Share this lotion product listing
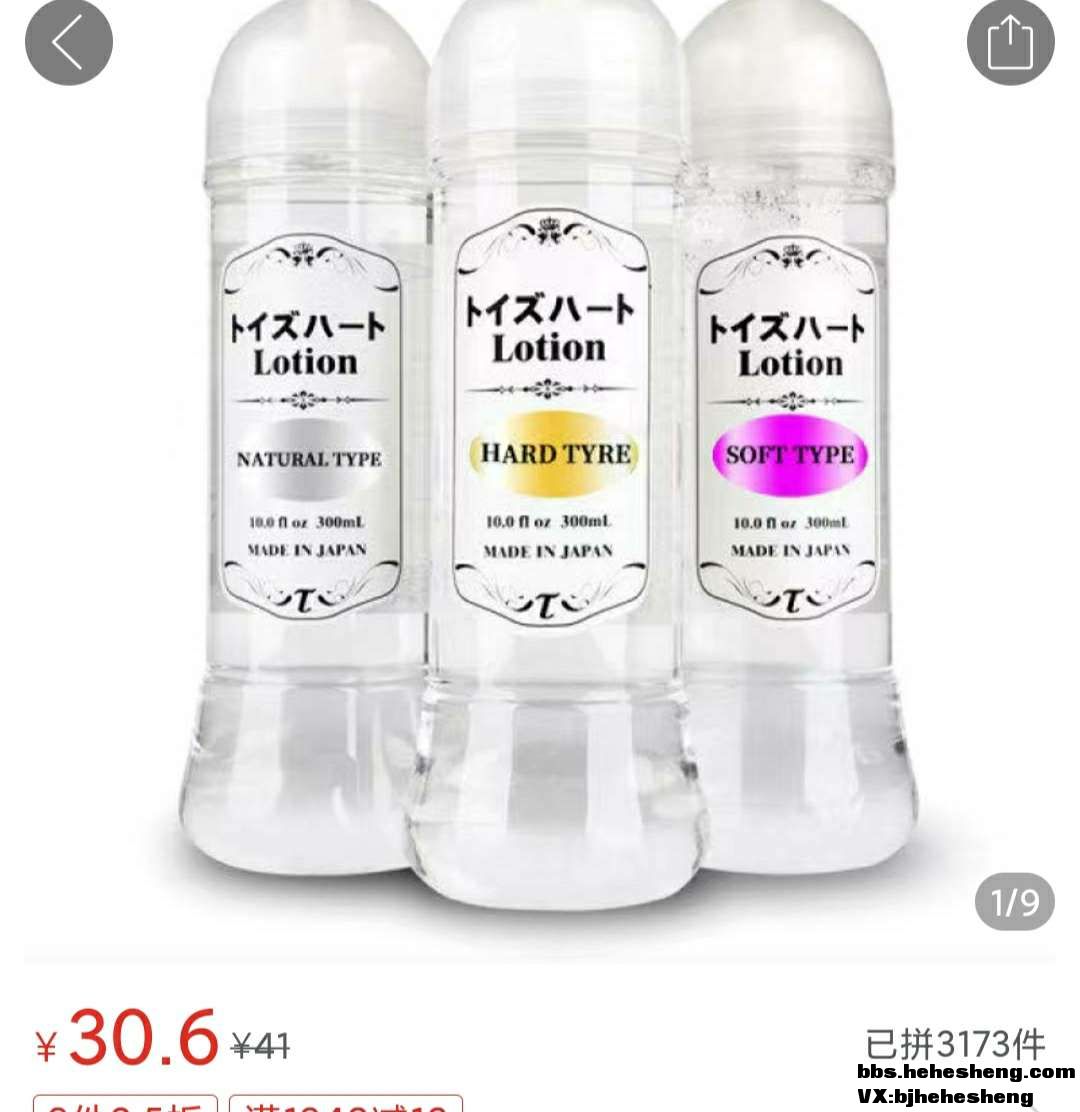 [1010, 42]
